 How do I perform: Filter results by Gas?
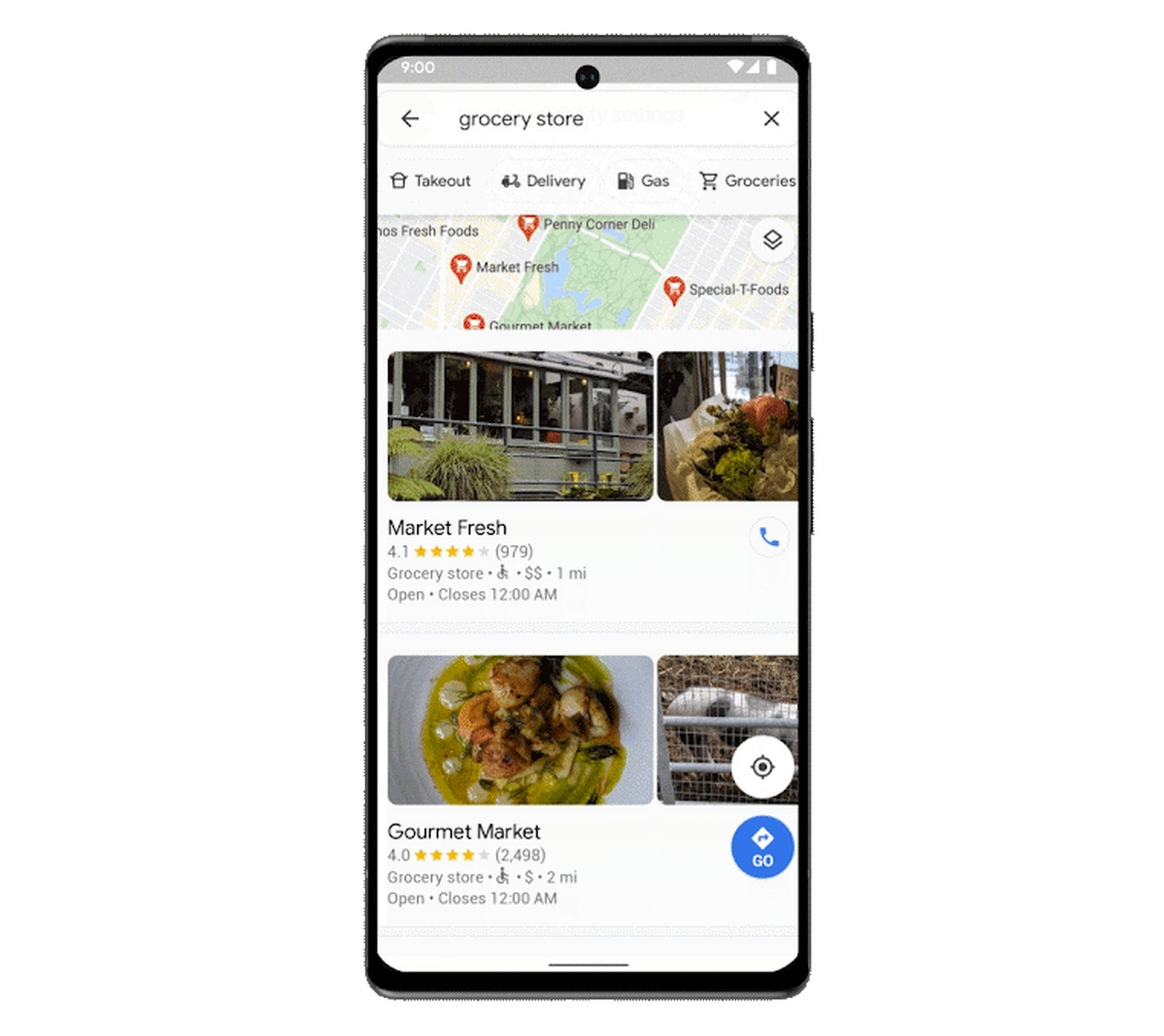[643, 180]
